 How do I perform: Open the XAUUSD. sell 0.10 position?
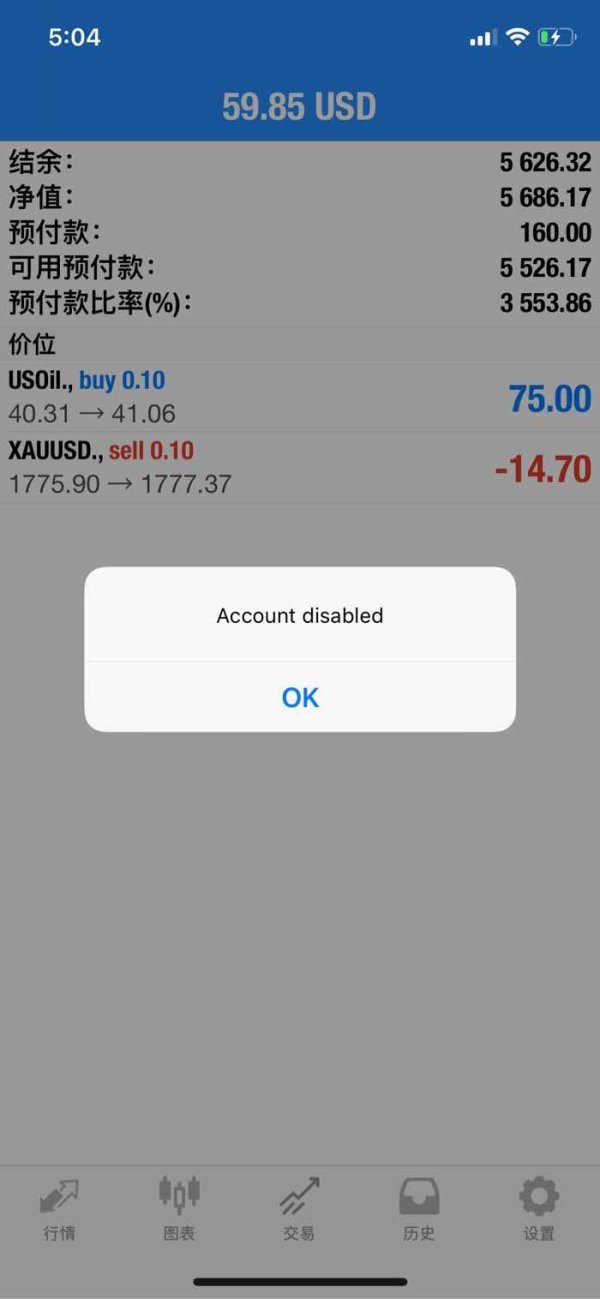[x=300, y=467]
